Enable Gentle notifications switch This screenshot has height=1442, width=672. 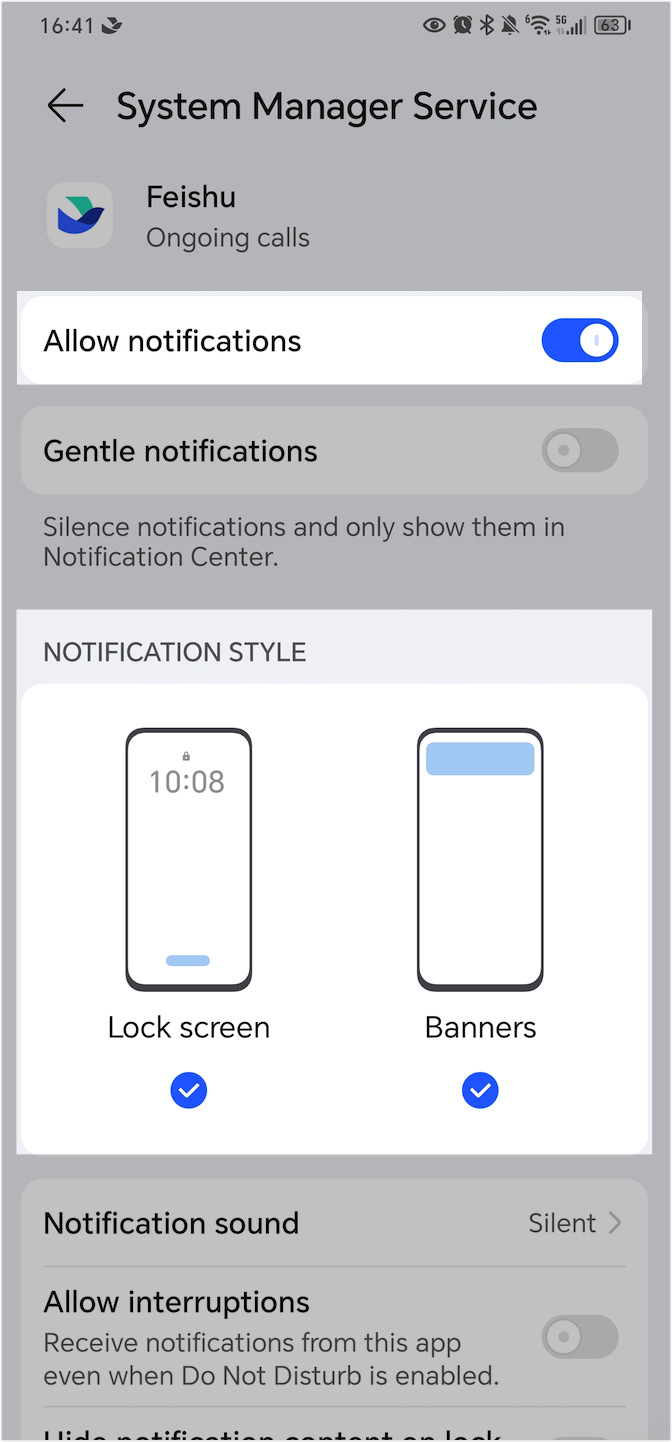[x=579, y=451]
